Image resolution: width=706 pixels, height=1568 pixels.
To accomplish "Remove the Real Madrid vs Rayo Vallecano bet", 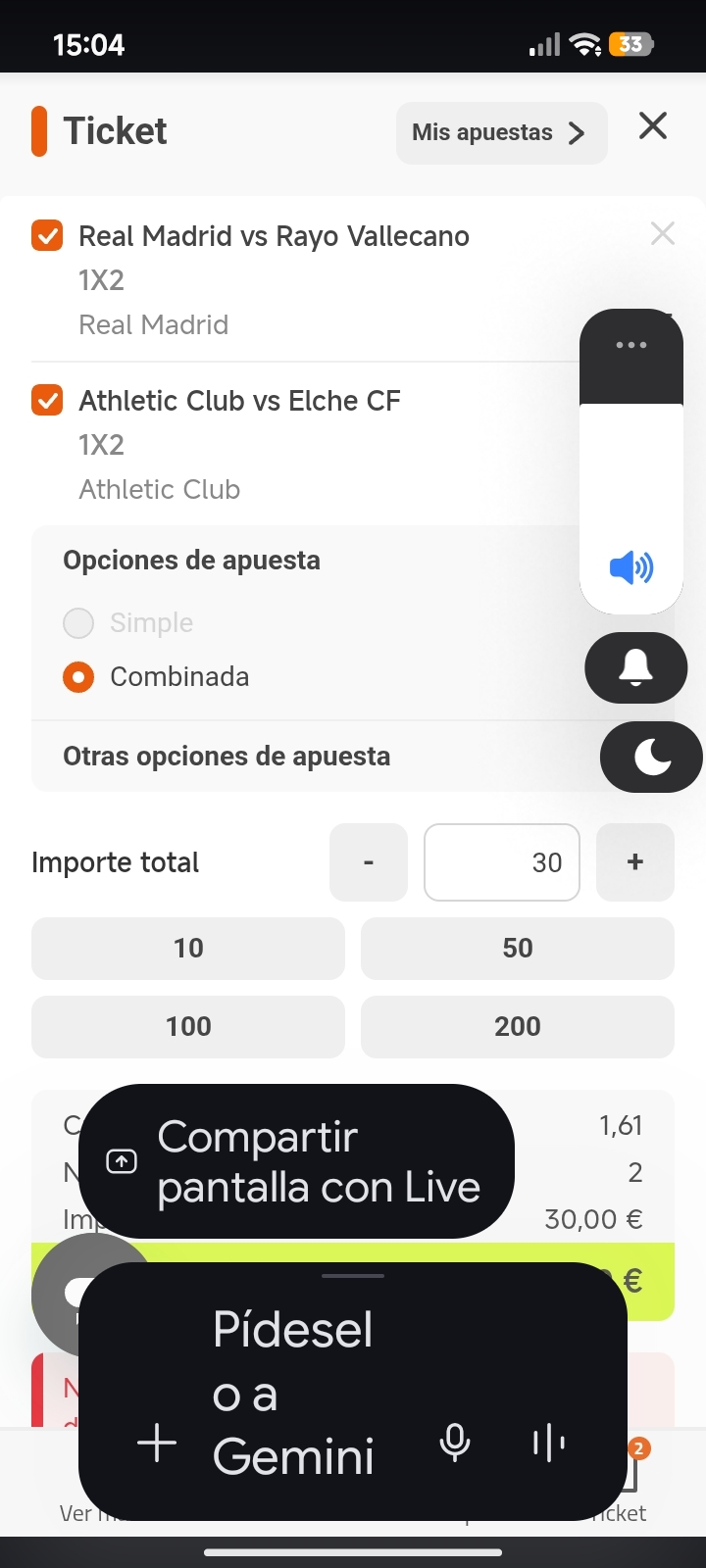I will (663, 233).
